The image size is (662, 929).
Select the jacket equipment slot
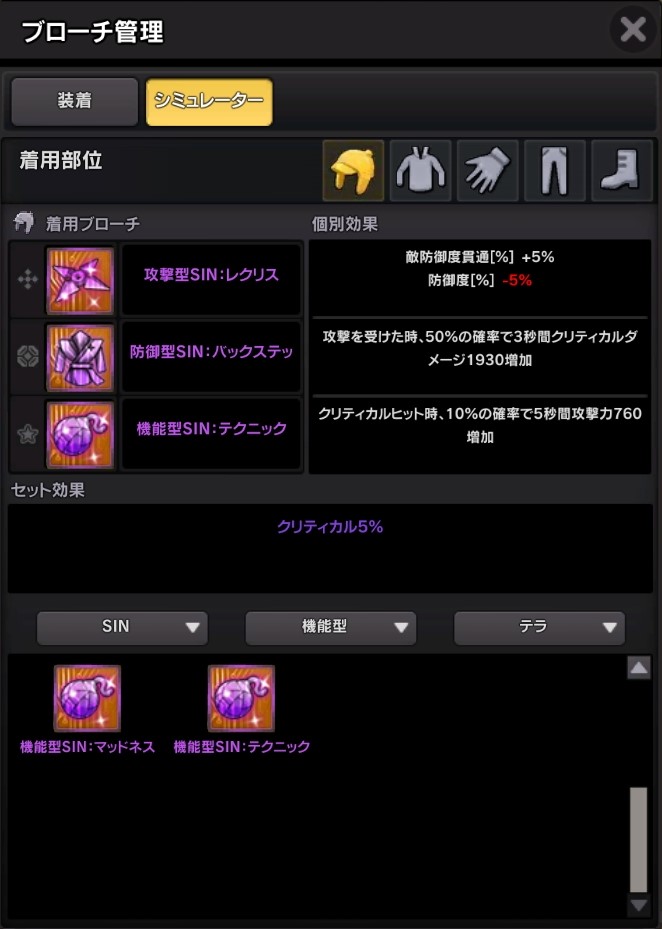(x=421, y=170)
